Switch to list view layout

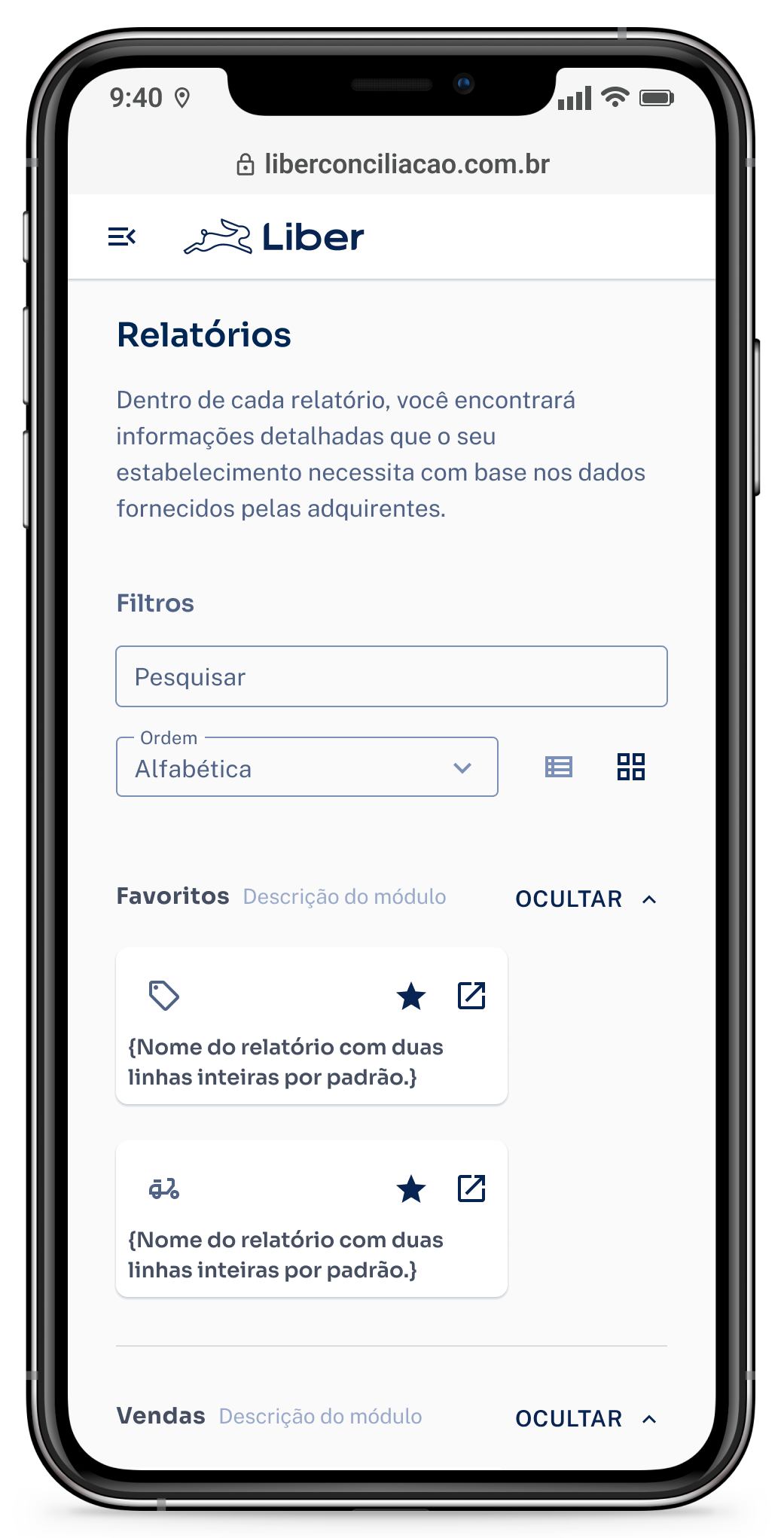[558, 767]
